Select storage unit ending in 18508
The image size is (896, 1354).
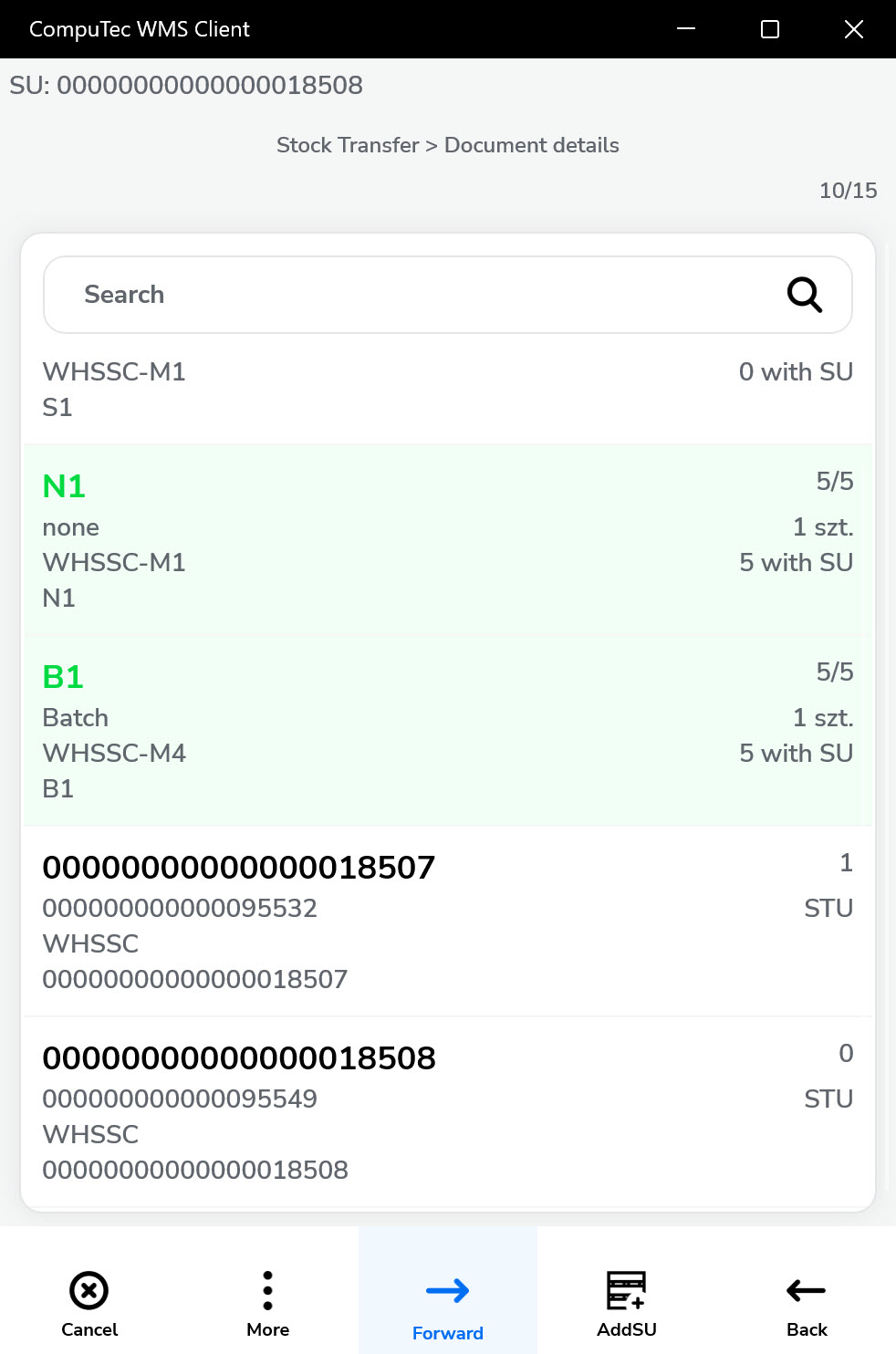pyautogui.click(x=447, y=1112)
